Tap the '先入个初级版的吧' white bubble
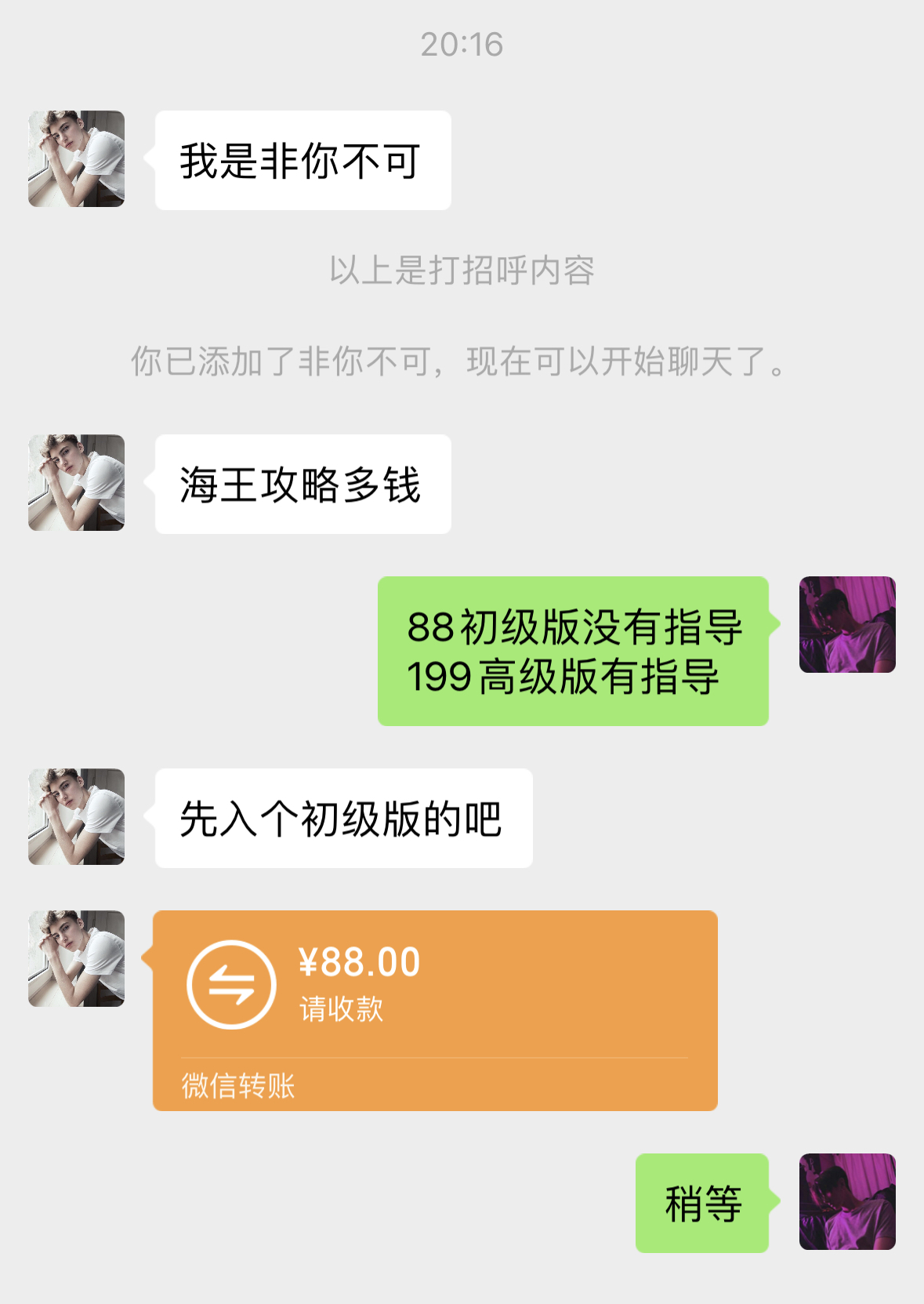 345,816
